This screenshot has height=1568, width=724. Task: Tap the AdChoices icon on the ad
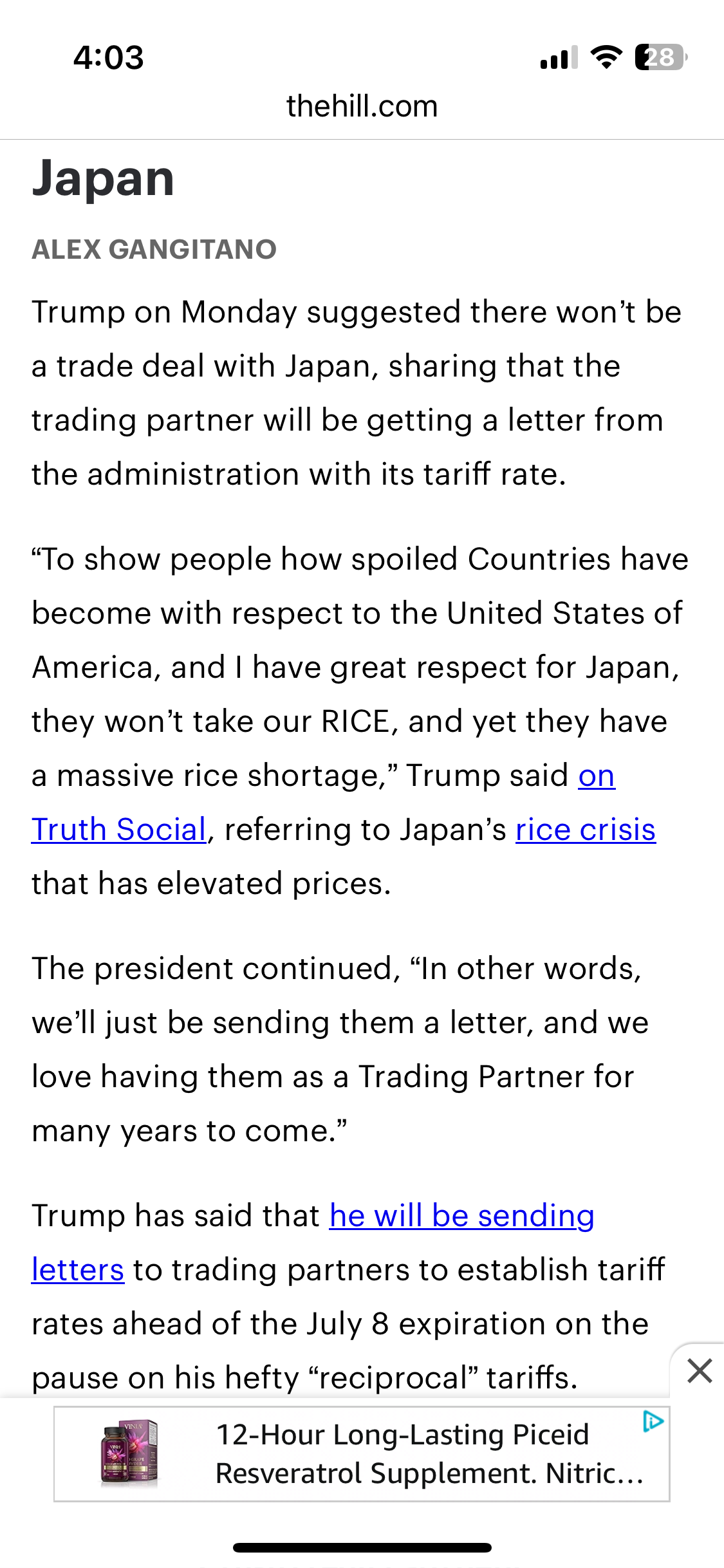653,1421
